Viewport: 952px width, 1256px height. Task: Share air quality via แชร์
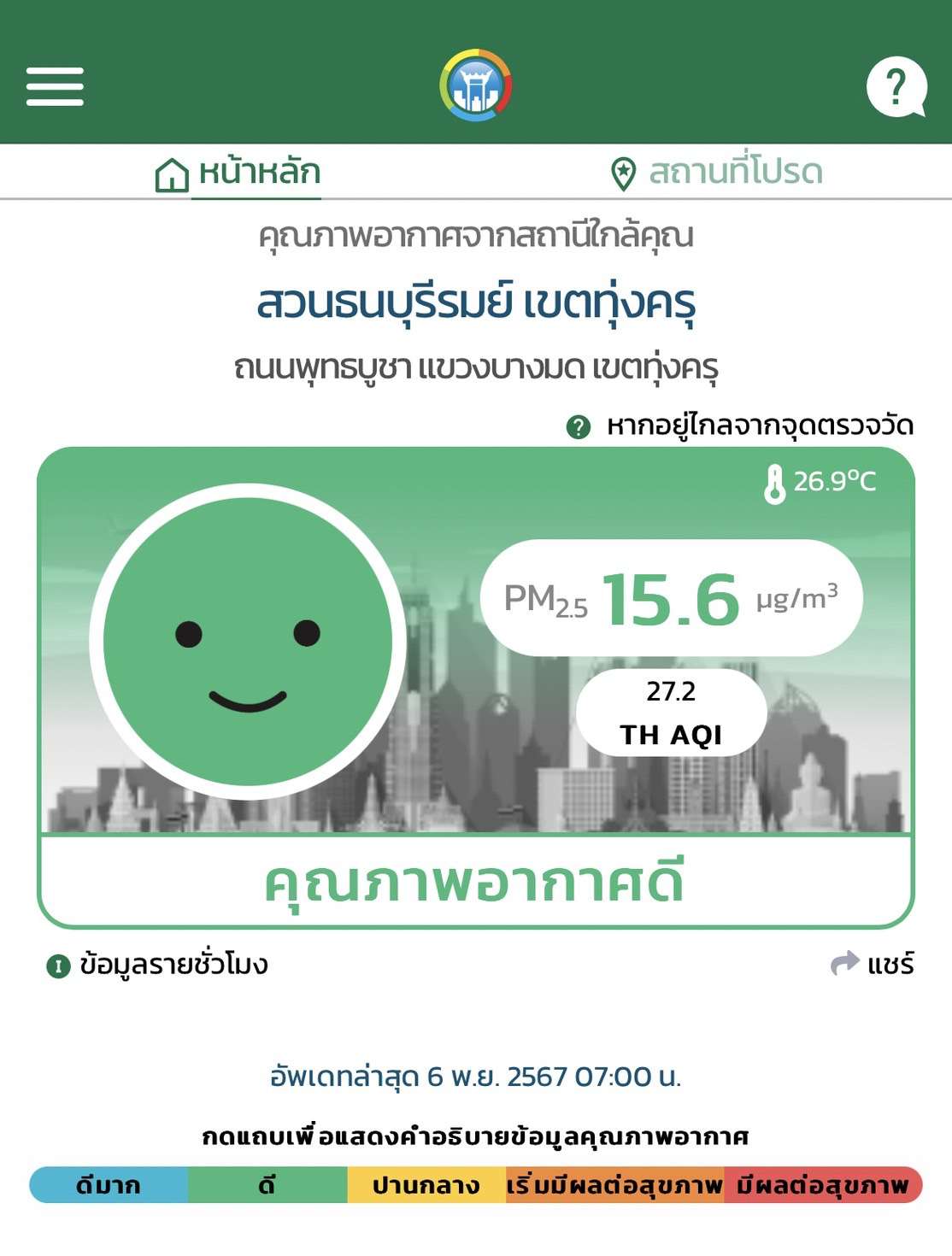(x=873, y=965)
